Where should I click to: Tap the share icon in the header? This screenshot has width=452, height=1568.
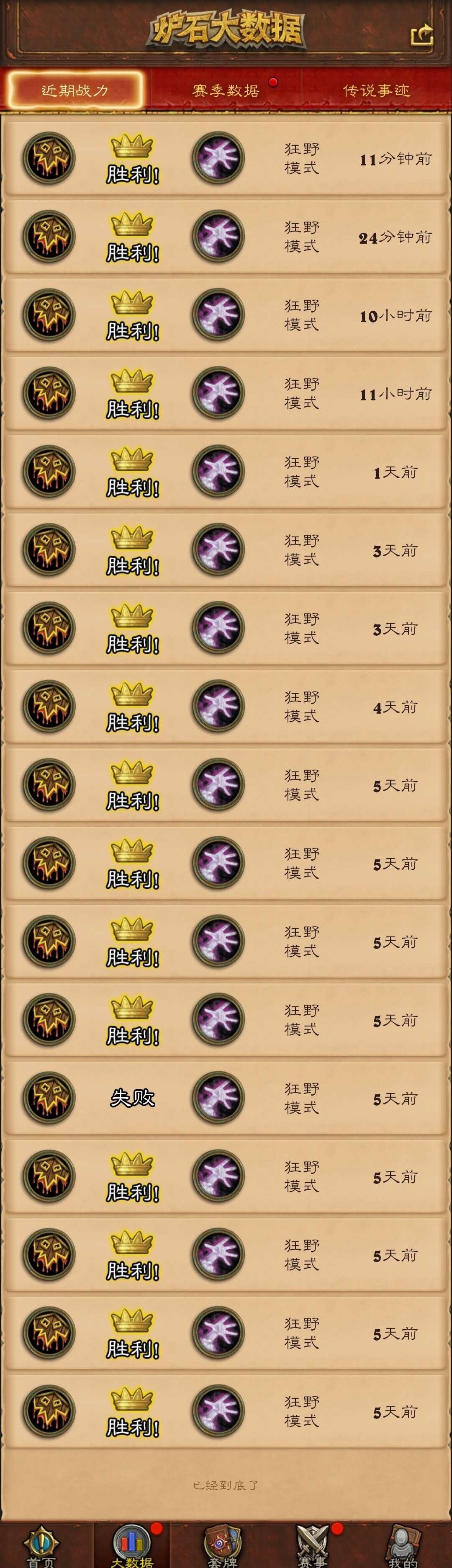click(x=421, y=34)
